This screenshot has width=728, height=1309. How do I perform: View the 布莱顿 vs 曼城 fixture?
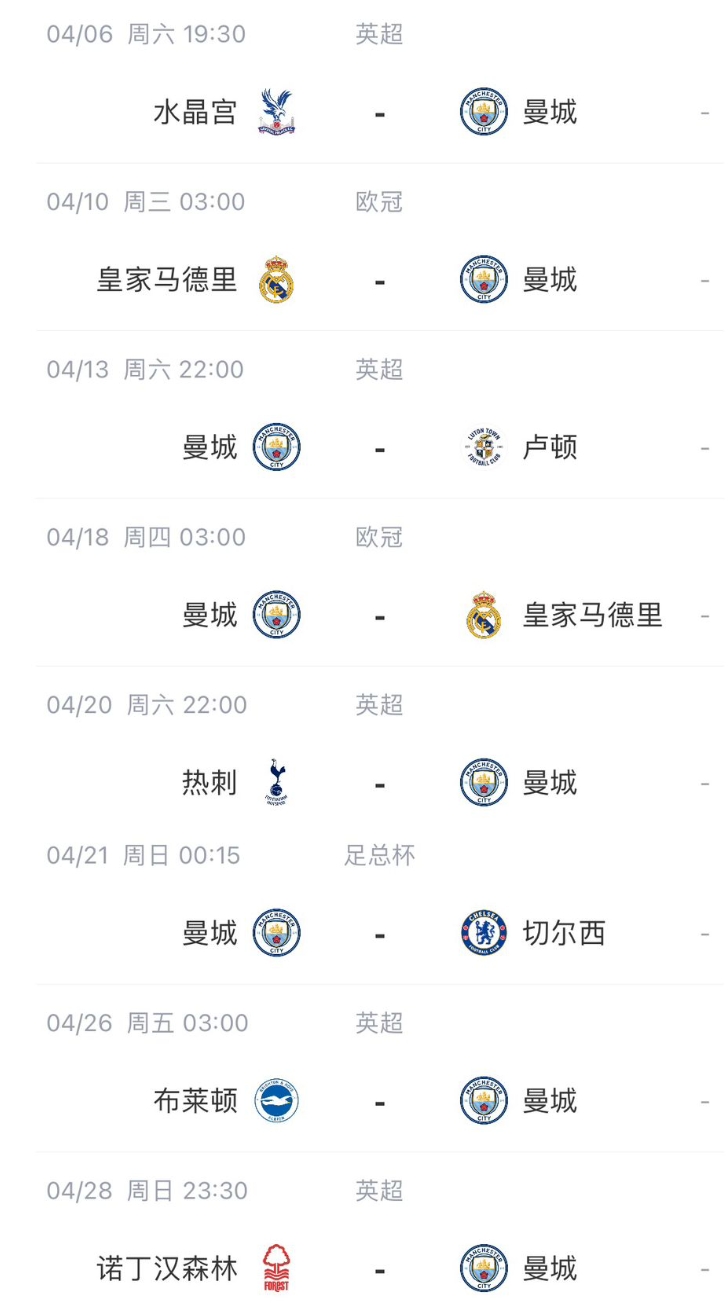pos(380,1102)
